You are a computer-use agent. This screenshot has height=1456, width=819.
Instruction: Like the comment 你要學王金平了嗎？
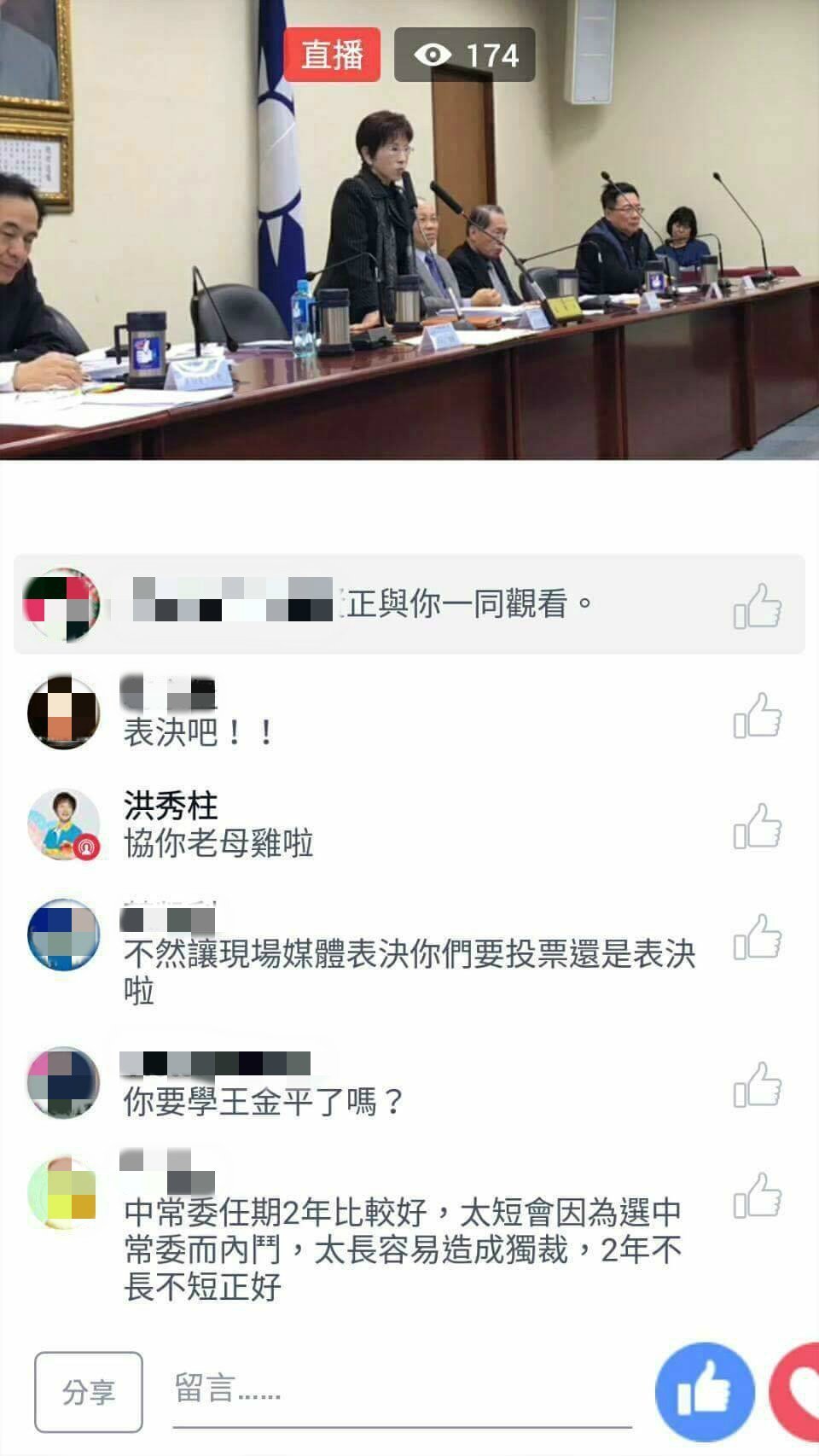tap(758, 1085)
